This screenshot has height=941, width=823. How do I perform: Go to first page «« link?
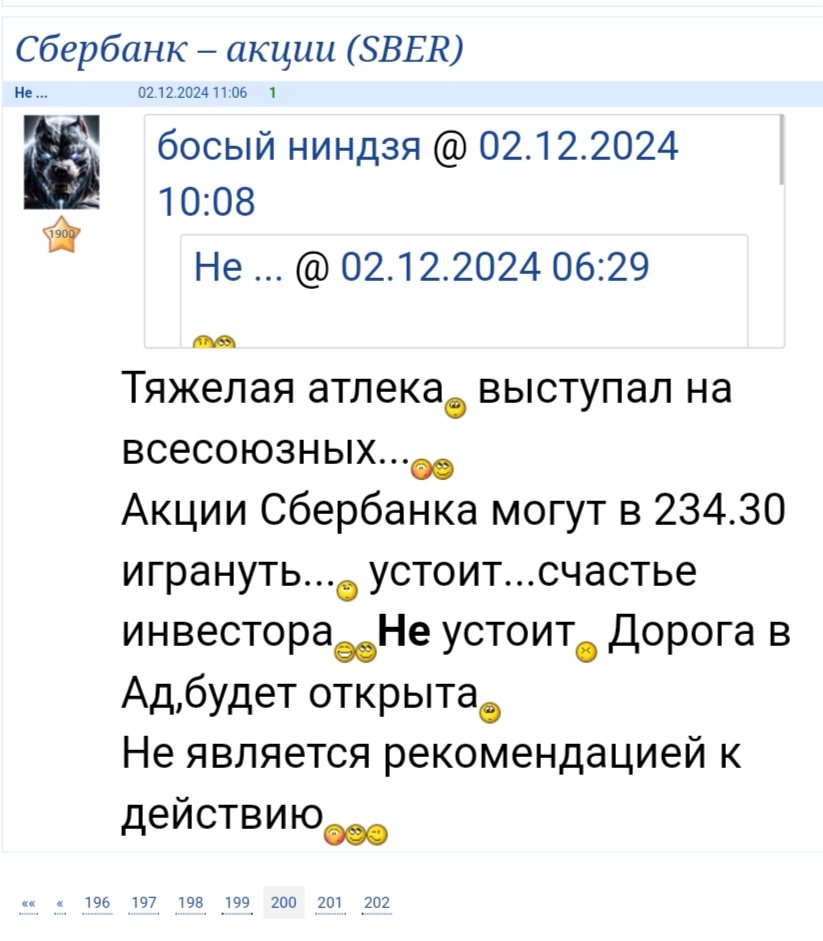[28, 902]
